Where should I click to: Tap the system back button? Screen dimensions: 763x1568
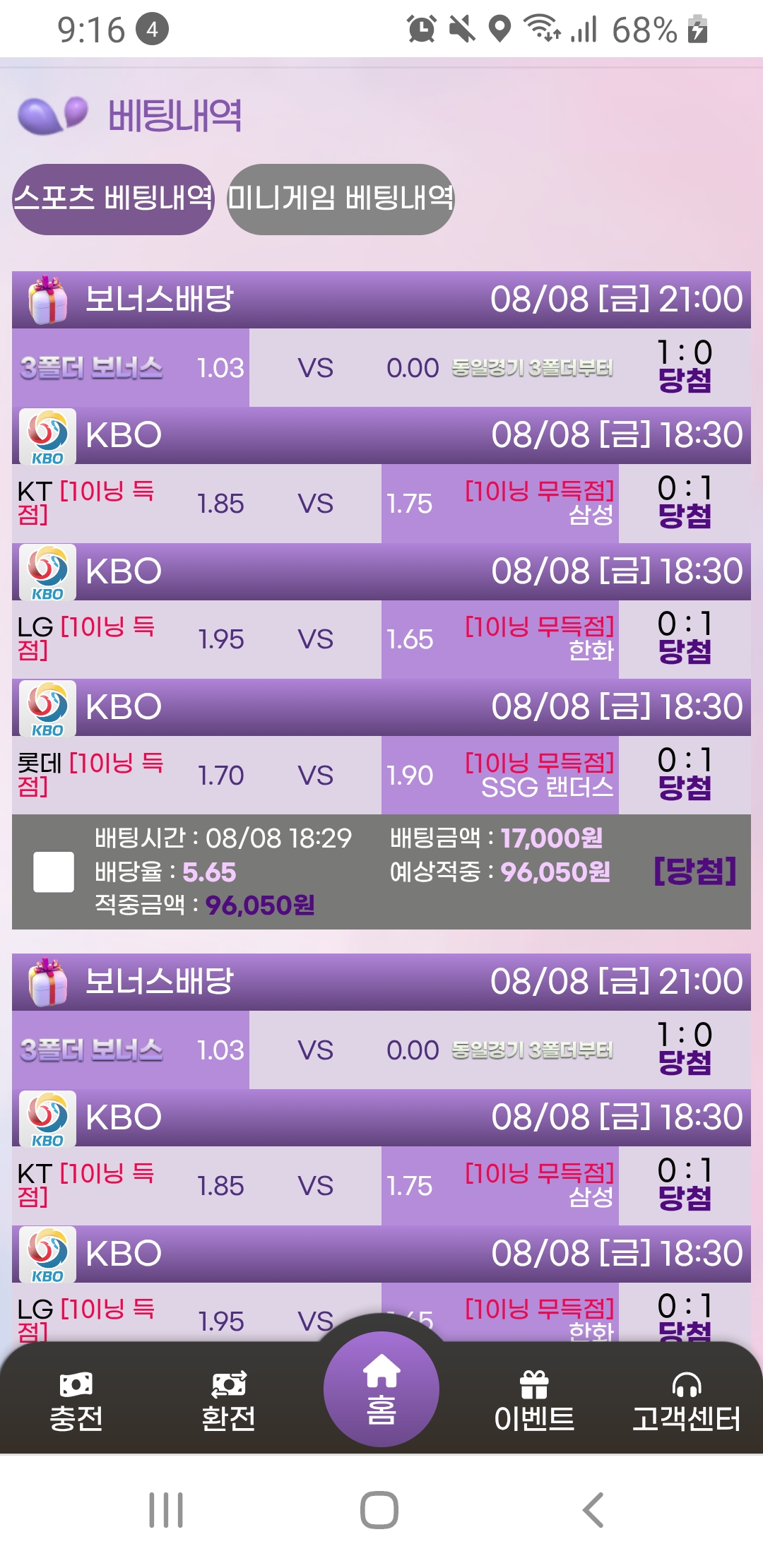(593, 1510)
